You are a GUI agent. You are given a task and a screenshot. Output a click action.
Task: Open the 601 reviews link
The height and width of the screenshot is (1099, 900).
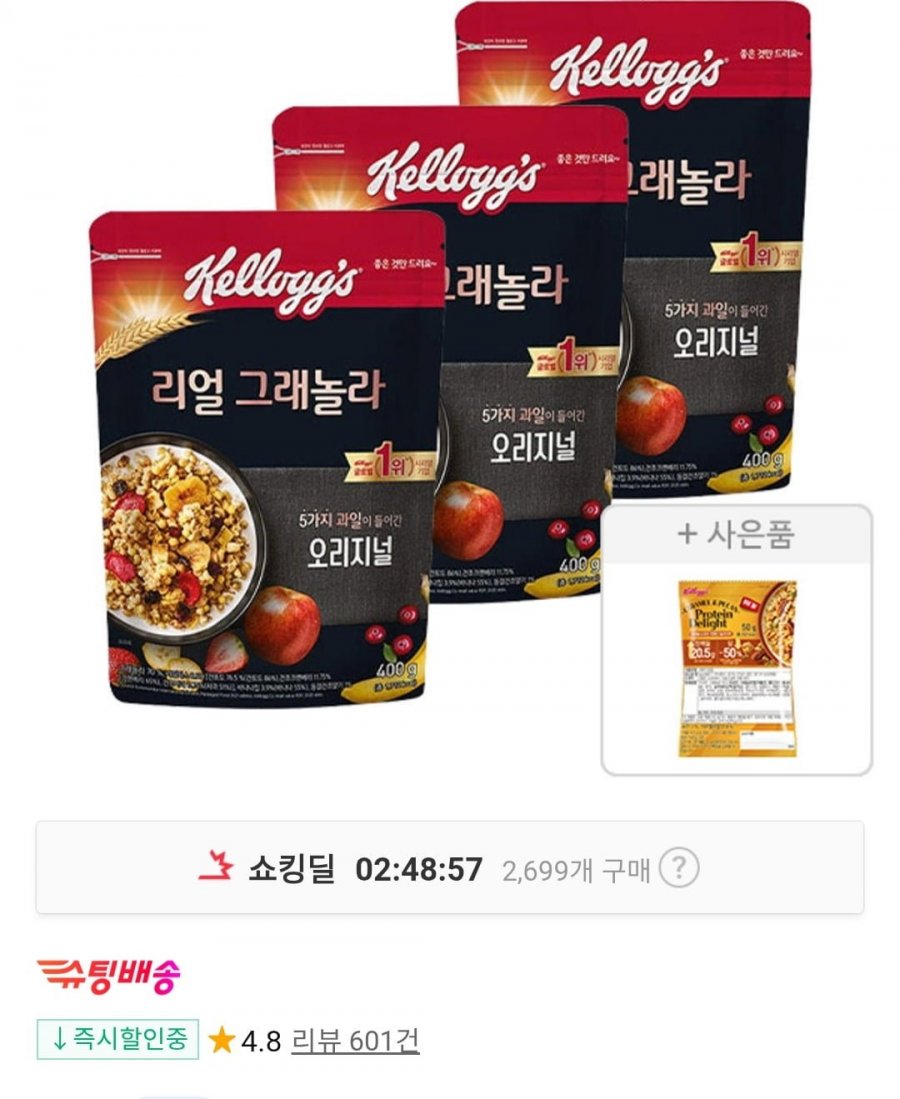(x=355, y=1041)
